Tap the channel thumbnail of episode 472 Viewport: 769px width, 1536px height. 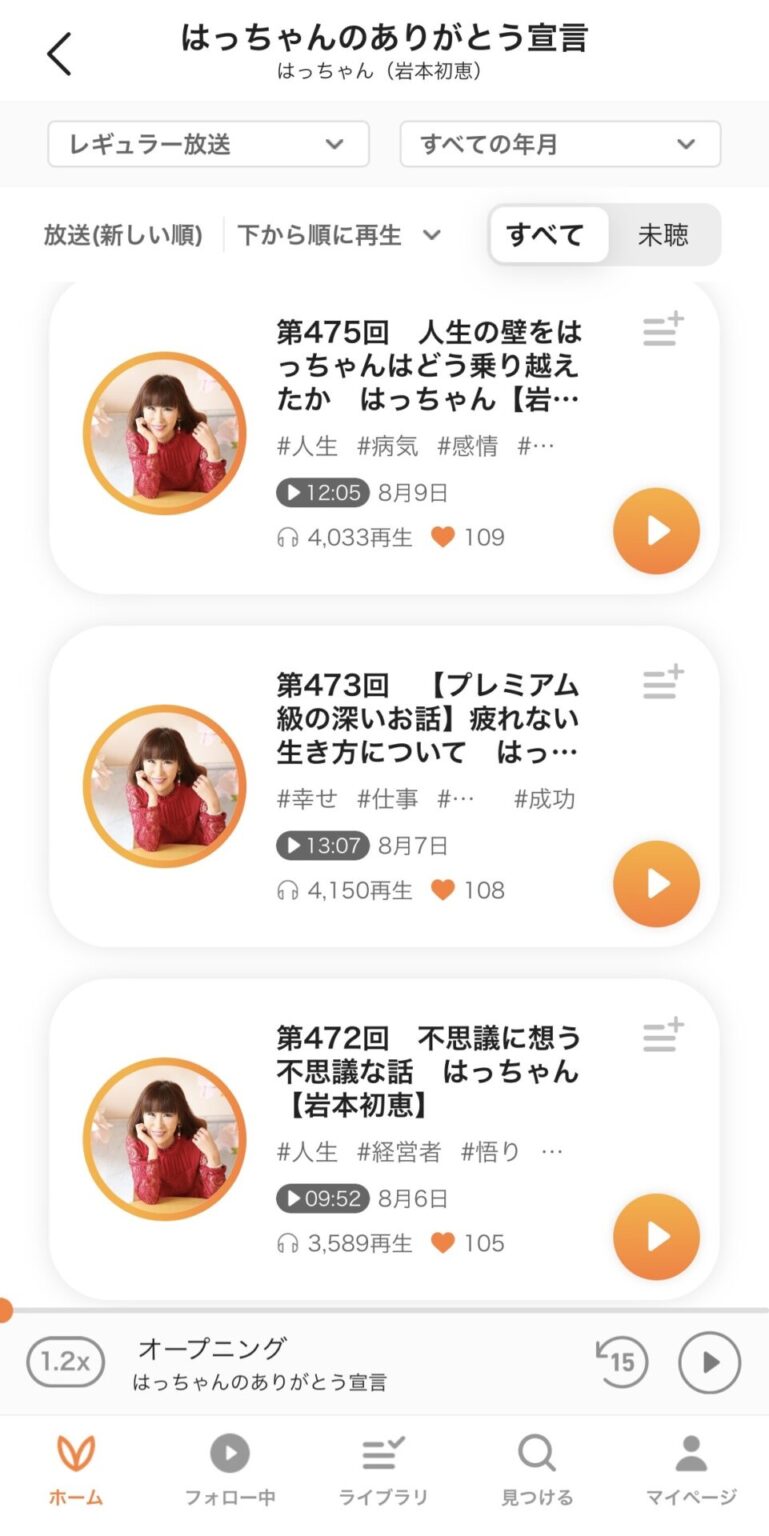click(164, 1139)
